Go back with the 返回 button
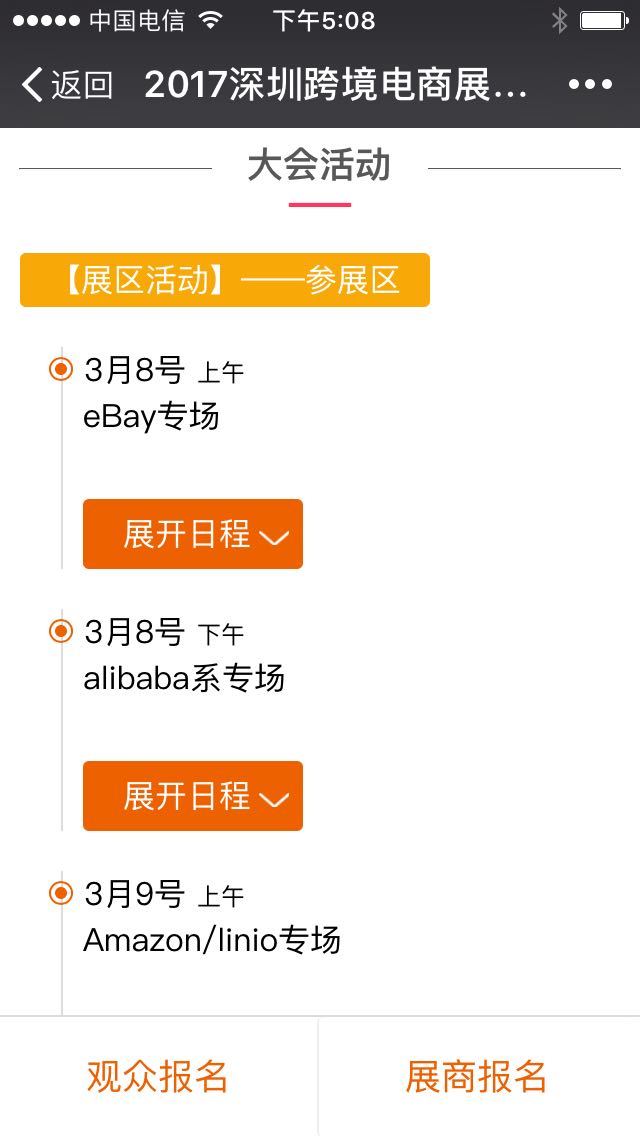This screenshot has width=640, height=1136. (67, 85)
